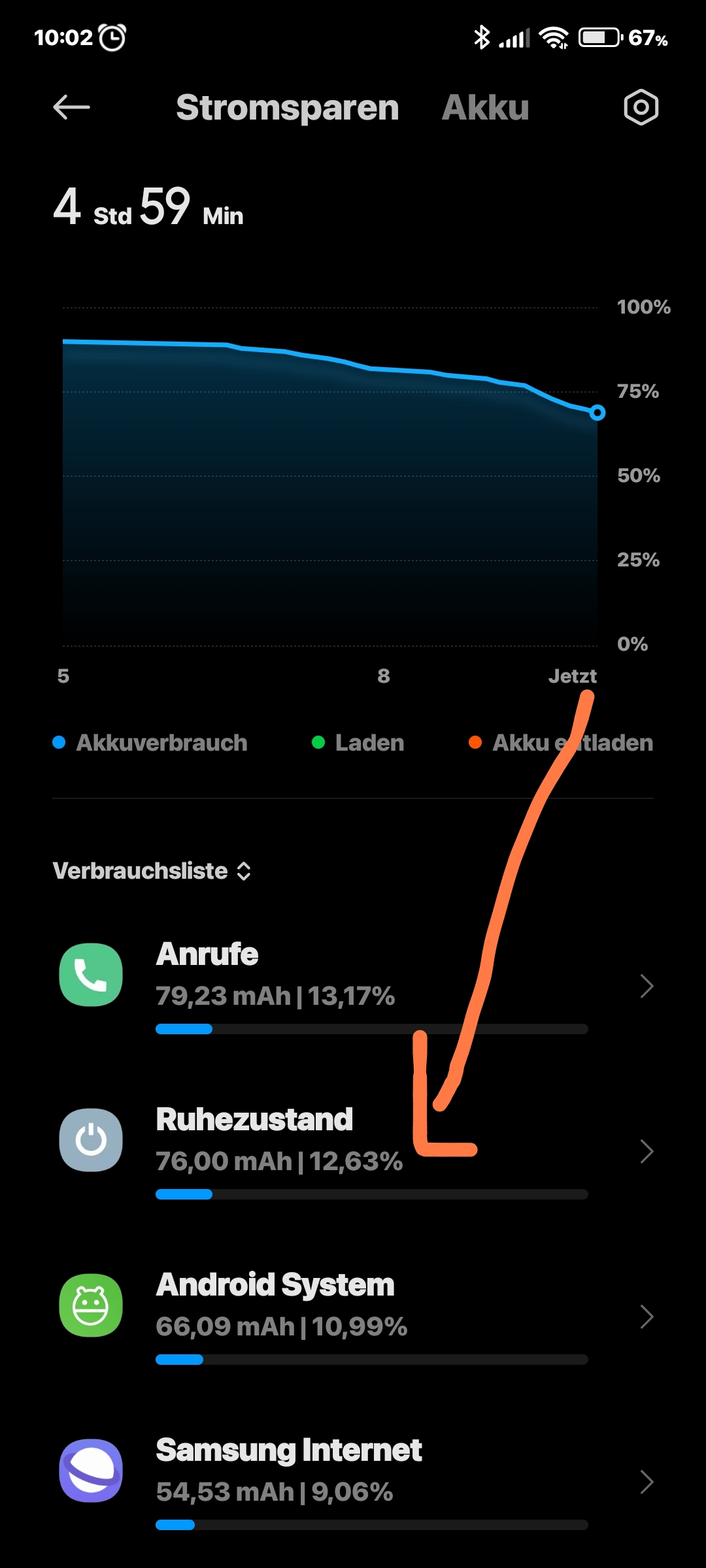
Task: Go back using the arrow icon
Action: (71, 107)
